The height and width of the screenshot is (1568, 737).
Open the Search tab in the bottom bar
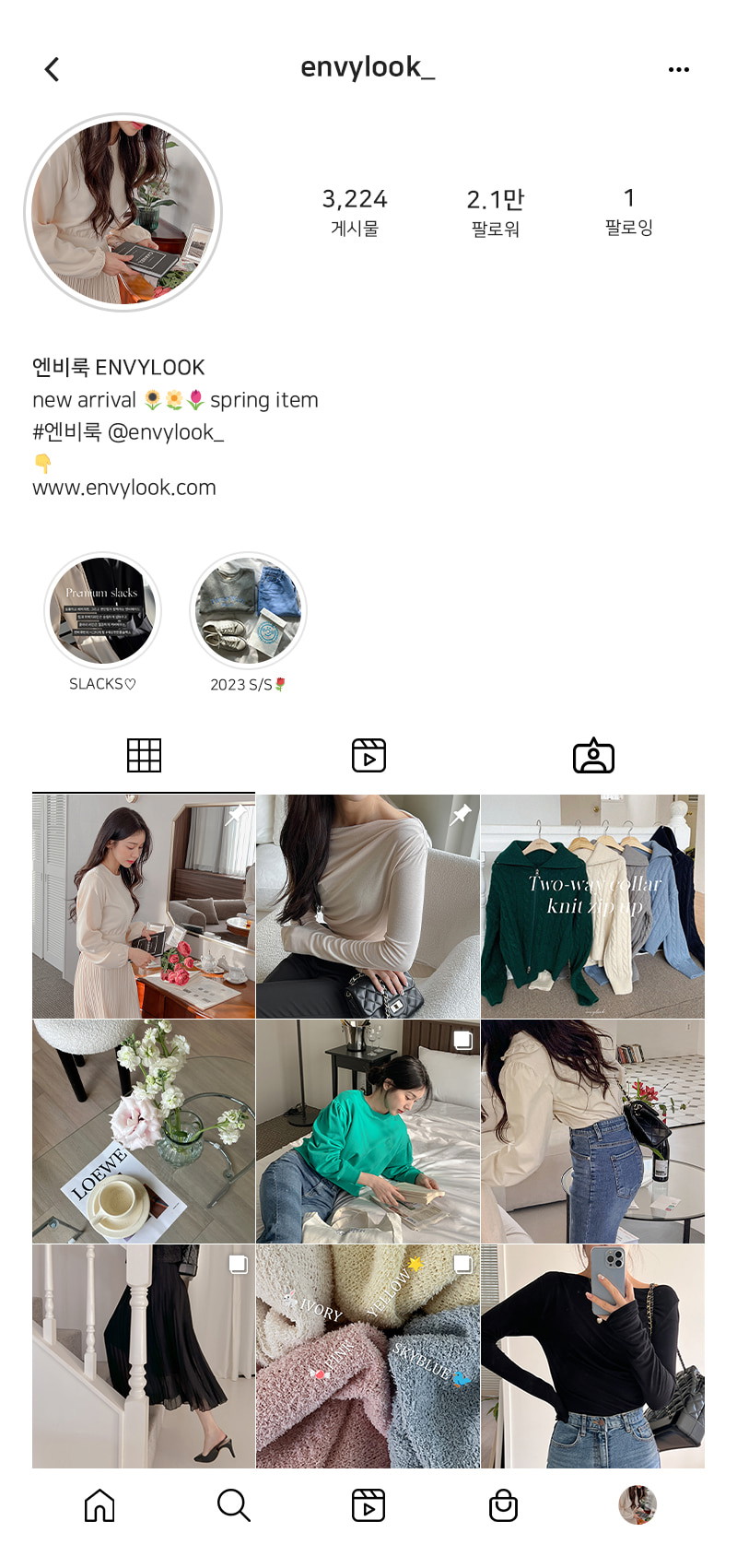pos(233,1505)
